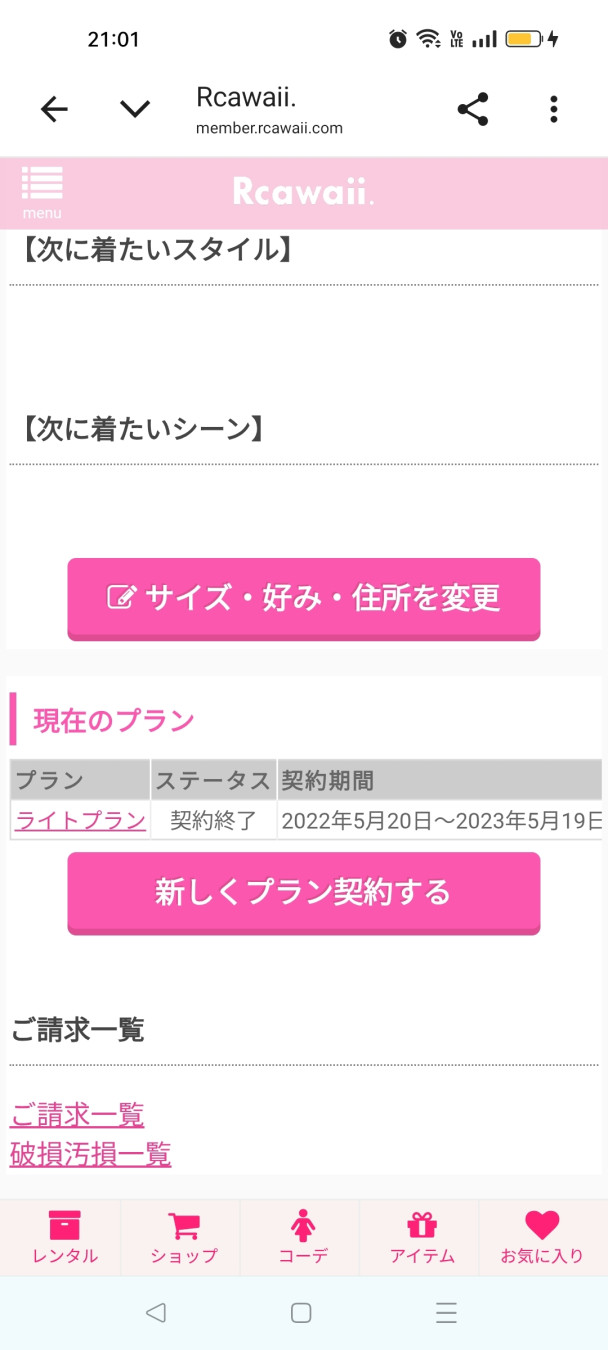Switch to the レンタル tab
Viewport: 608px width, 1350px height.
[x=65, y=1237]
